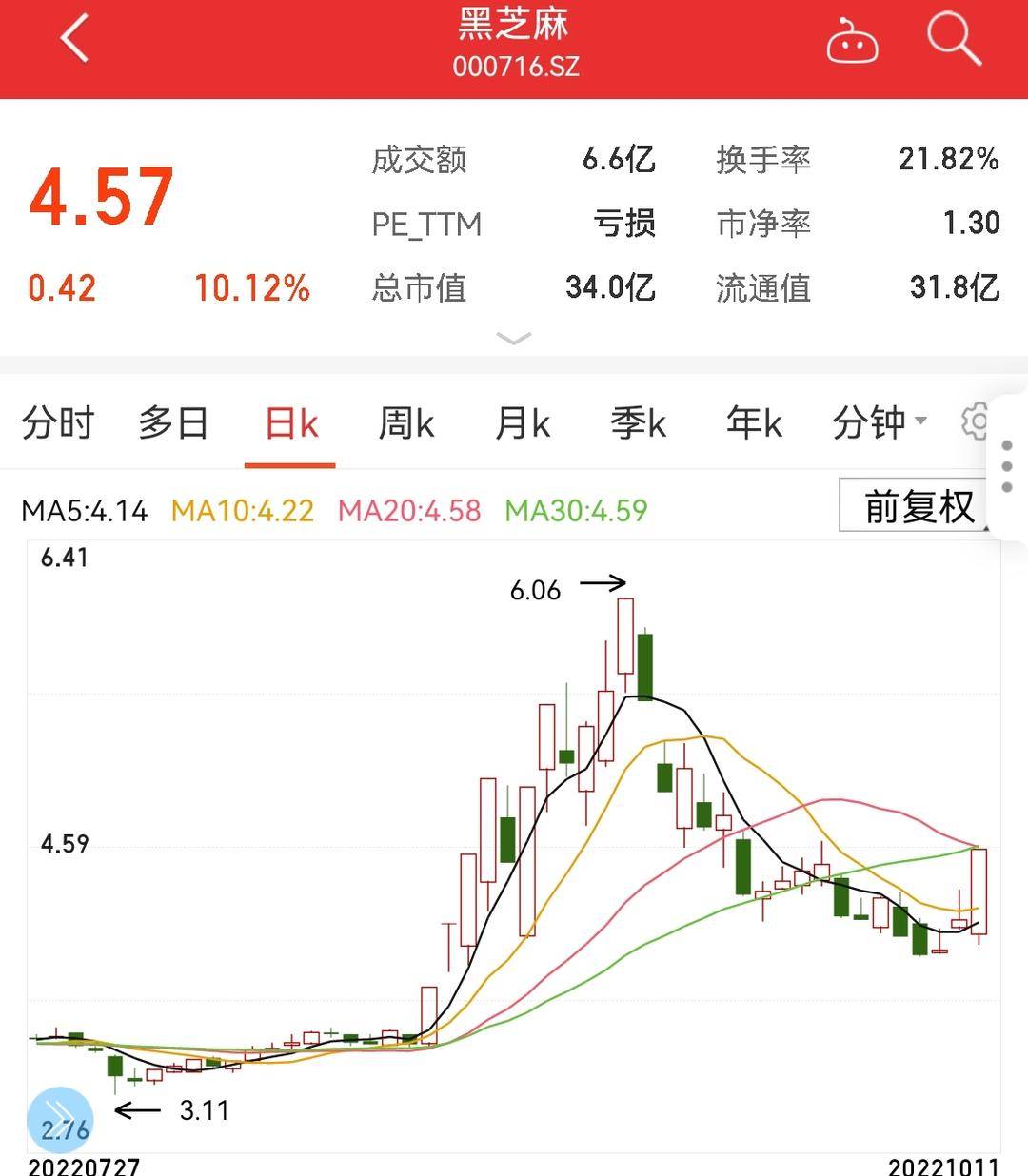Go back using the top-left arrow
Screen dimensions: 1028x1176
click(x=74, y=40)
